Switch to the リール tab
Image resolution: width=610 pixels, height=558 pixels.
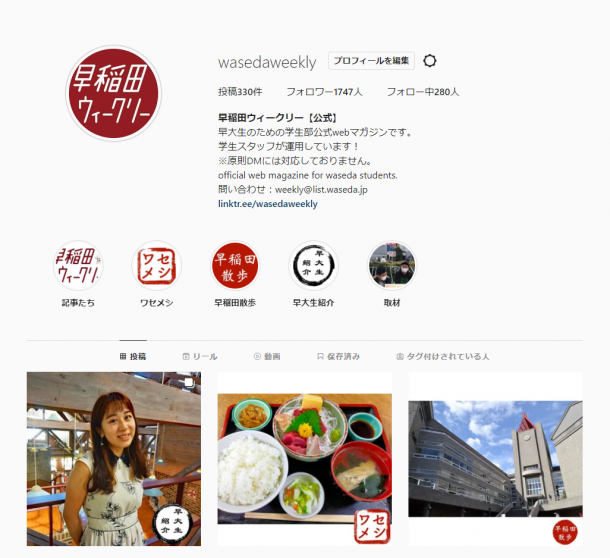pyautogui.click(x=200, y=356)
